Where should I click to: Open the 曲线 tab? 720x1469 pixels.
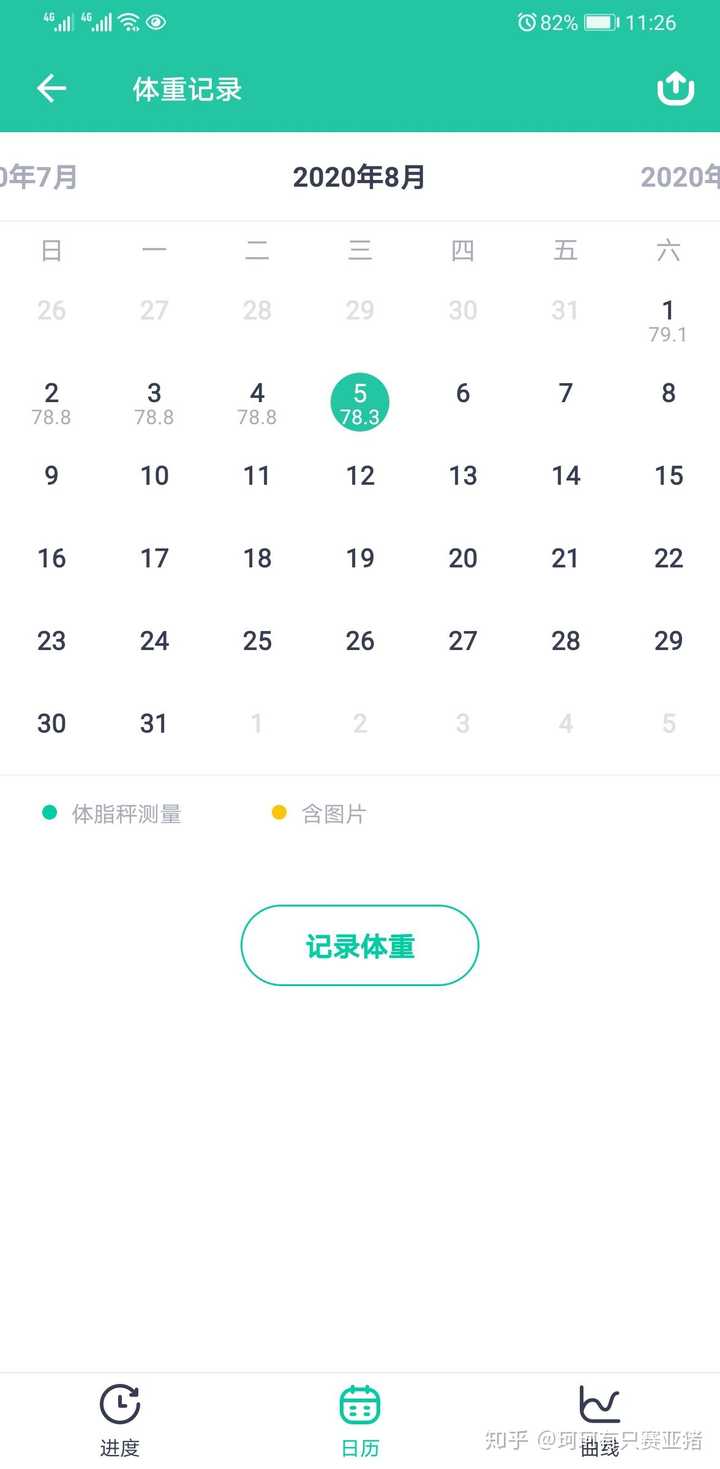pyautogui.click(x=600, y=1421)
